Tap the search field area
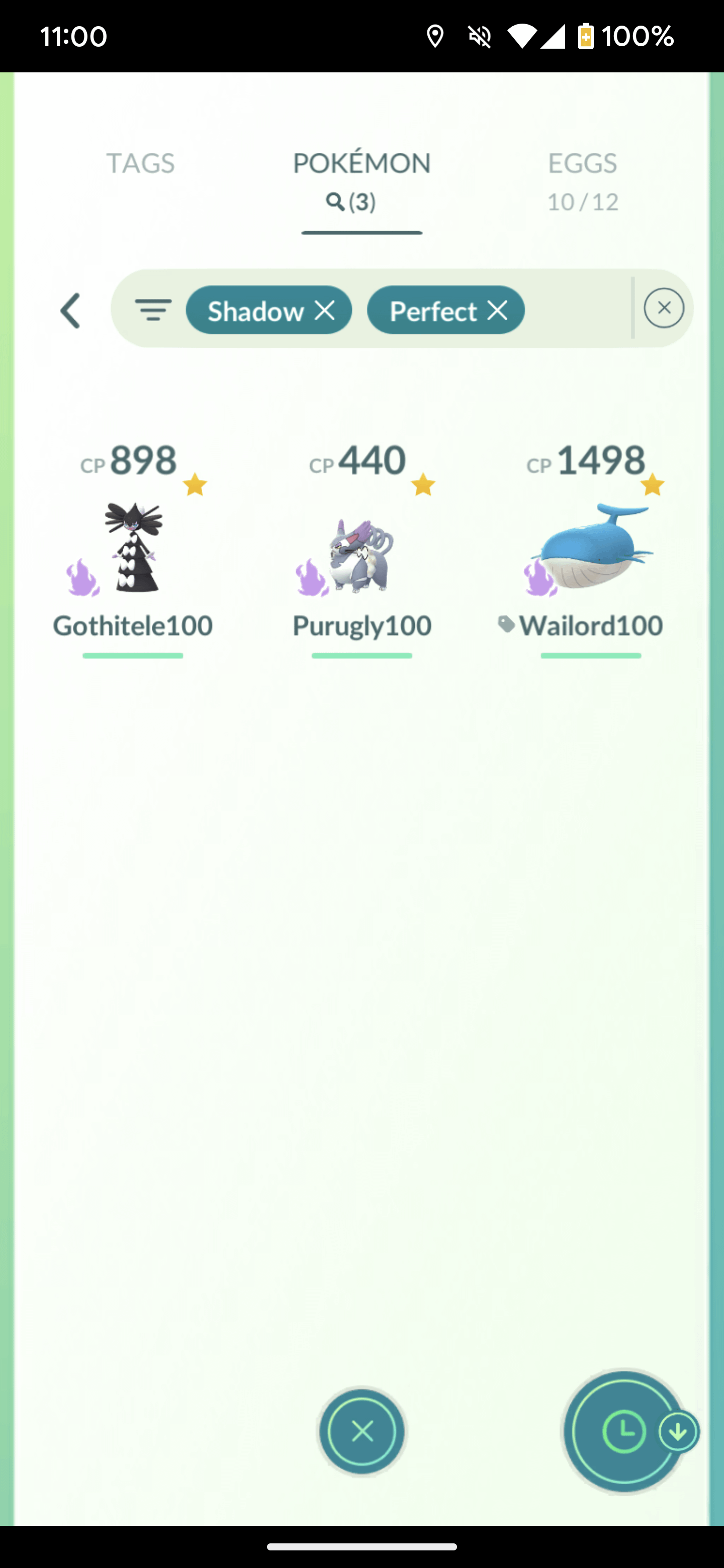Image resolution: width=724 pixels, height=1568 pixels. pos(575,309)
